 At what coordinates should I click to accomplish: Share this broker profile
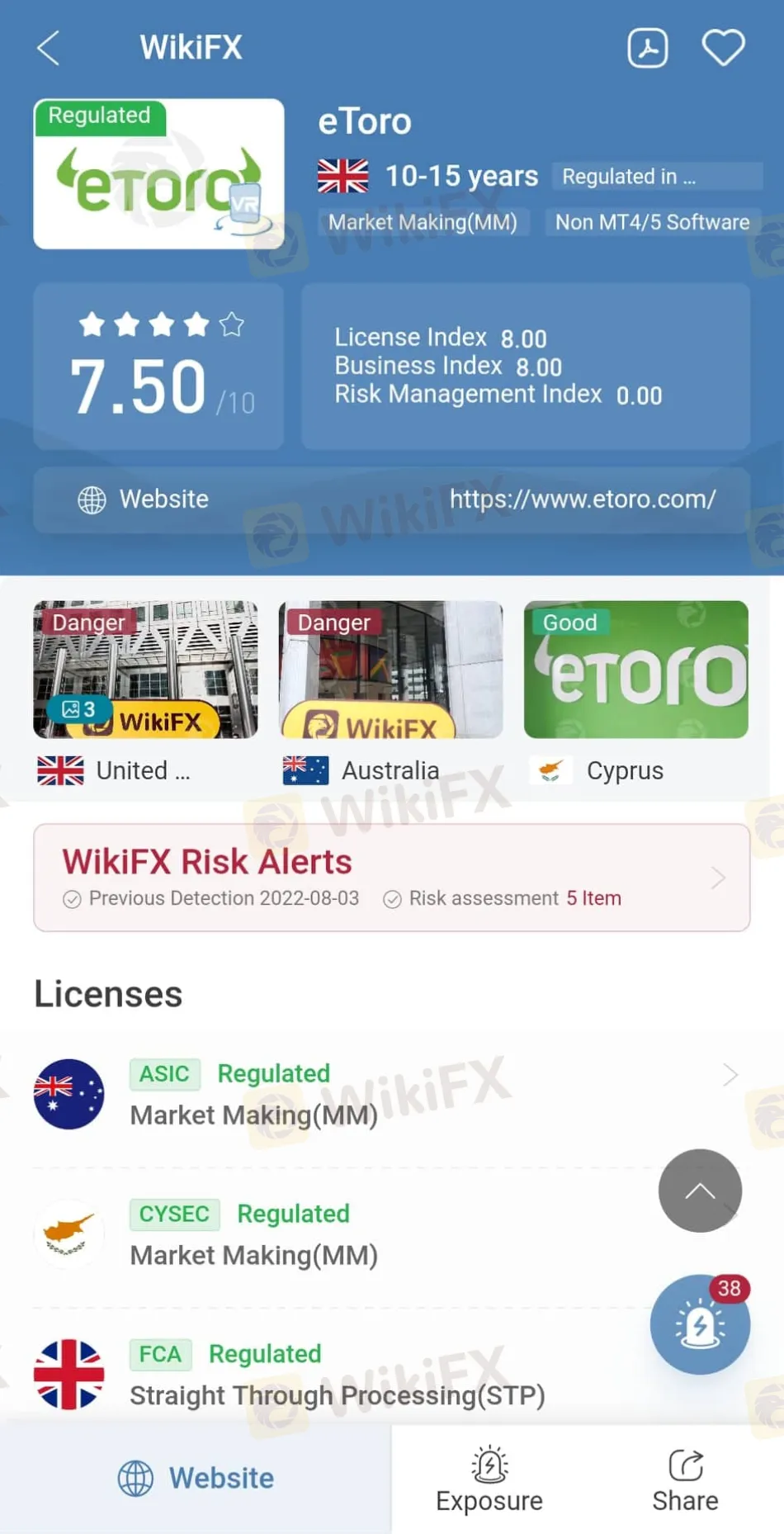[x=685, y=1480]
